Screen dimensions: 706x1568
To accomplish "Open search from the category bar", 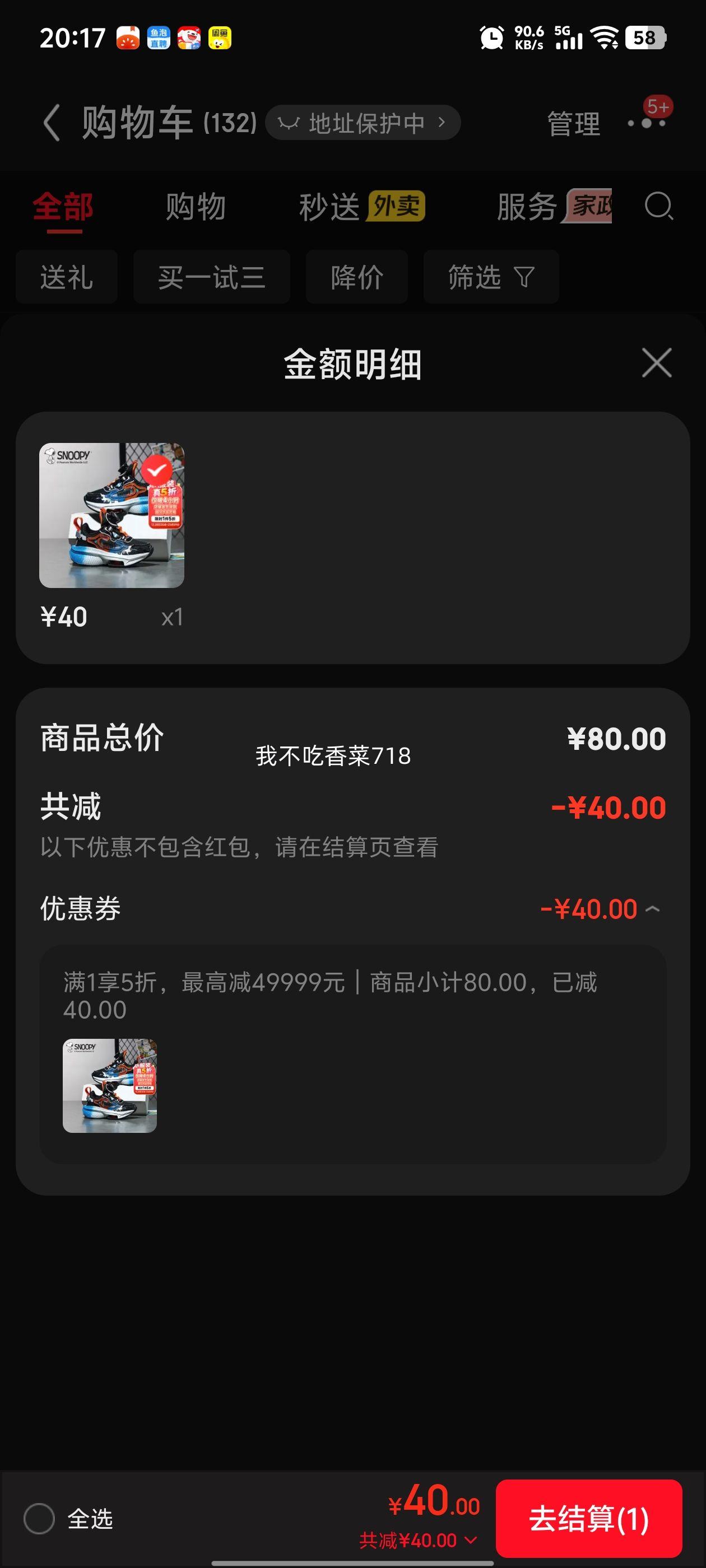I will tap(658, 207).
